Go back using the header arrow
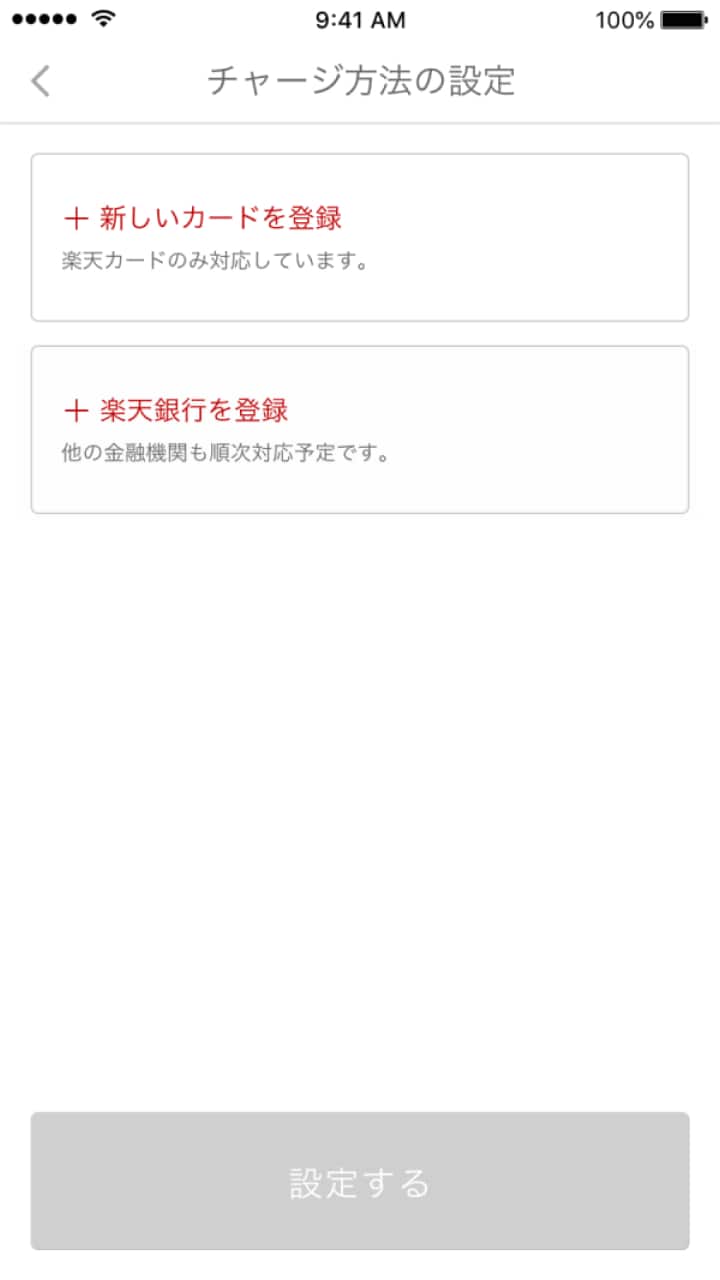Screen dimensions: 720x1280 tap(41, 81)
